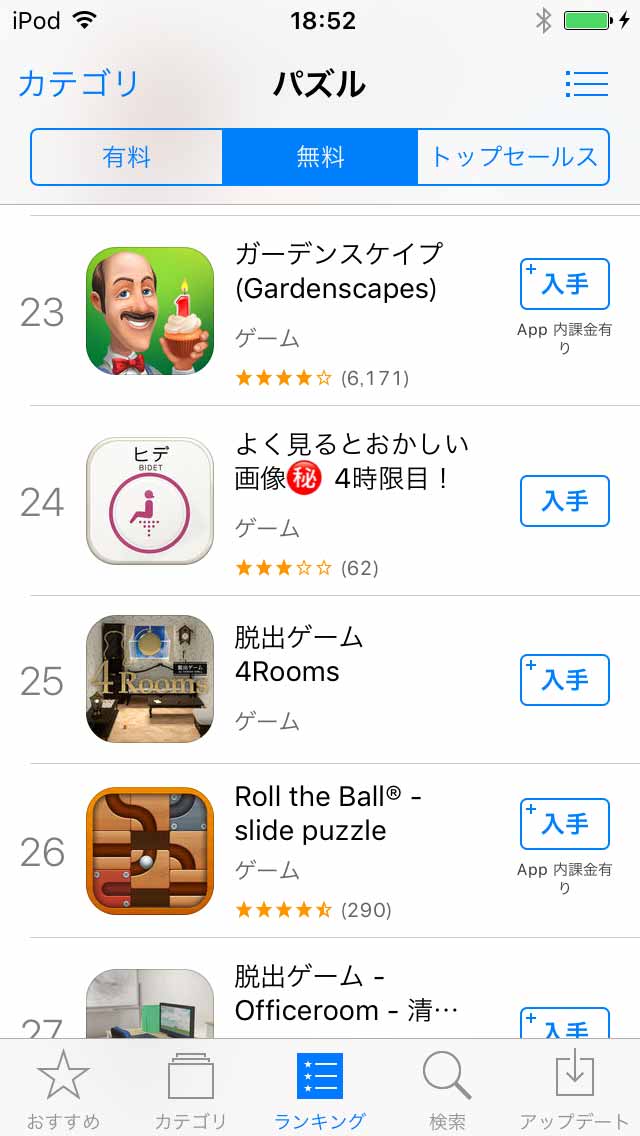Select the ランキング tab
Viewport: 640px width, 1136px height.
[x=320, y=1088]
